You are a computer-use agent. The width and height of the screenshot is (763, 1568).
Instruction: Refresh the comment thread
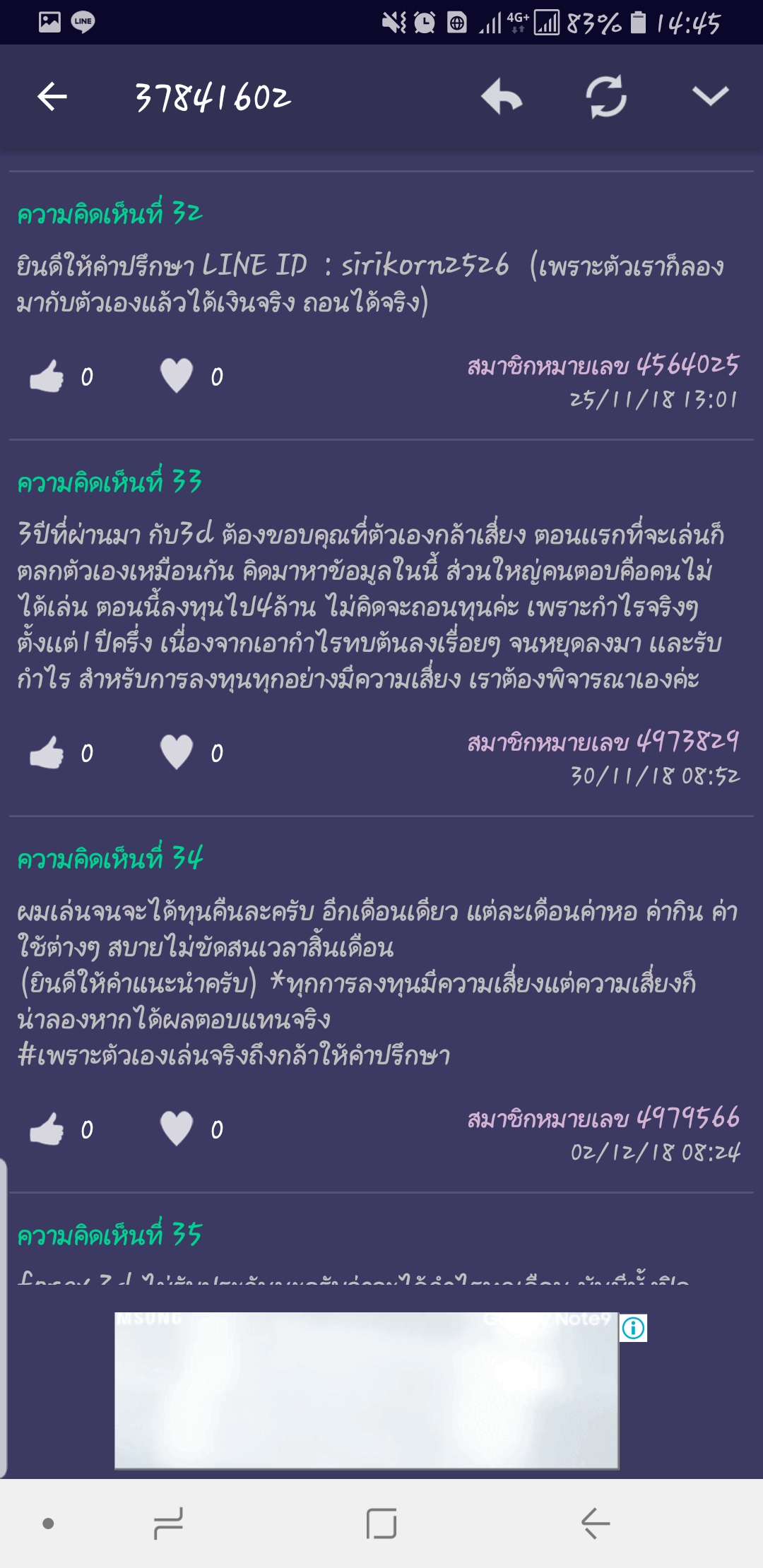point(606,97)
